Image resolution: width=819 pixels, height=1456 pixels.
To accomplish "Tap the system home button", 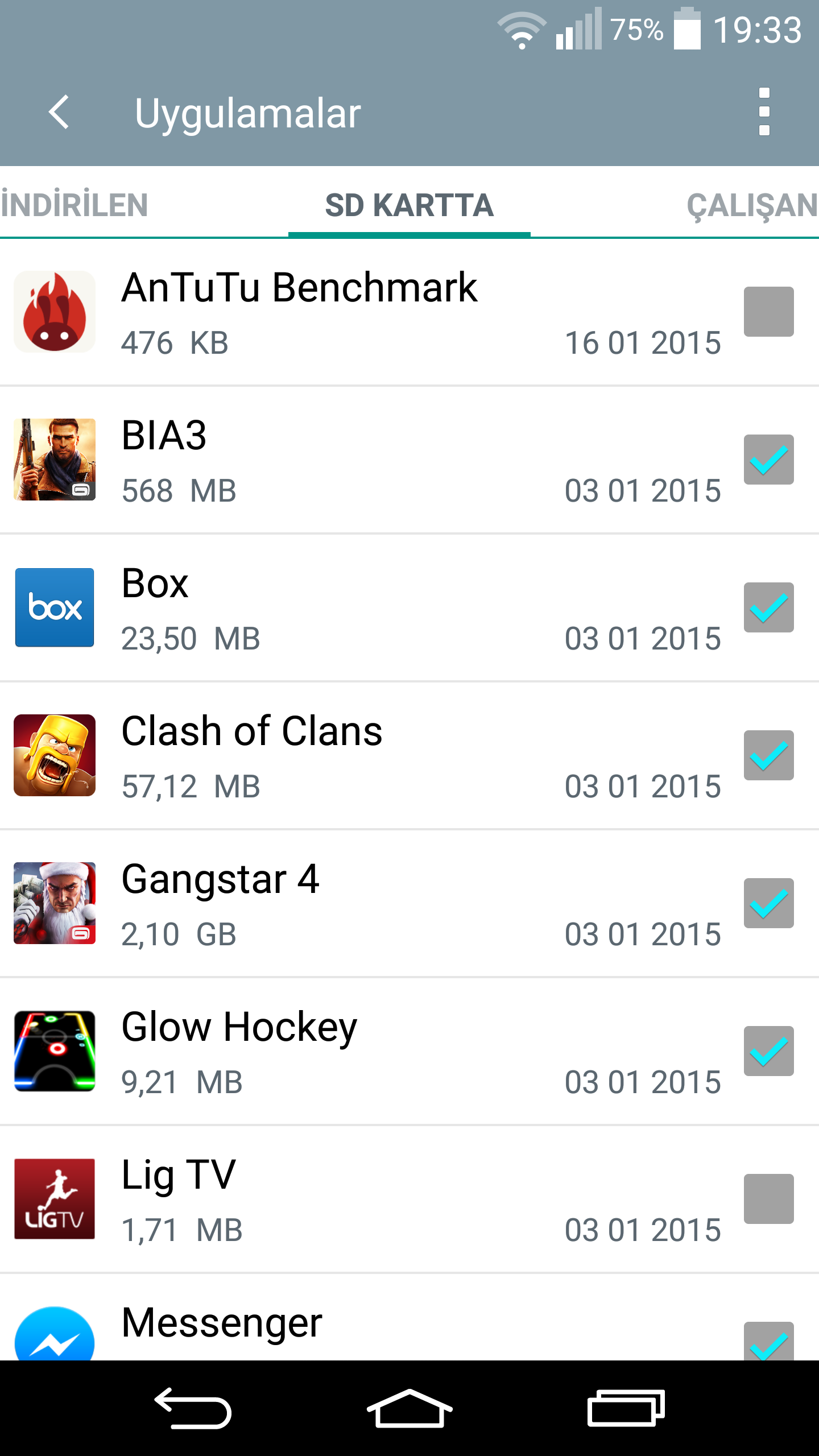I will 409,1408.
